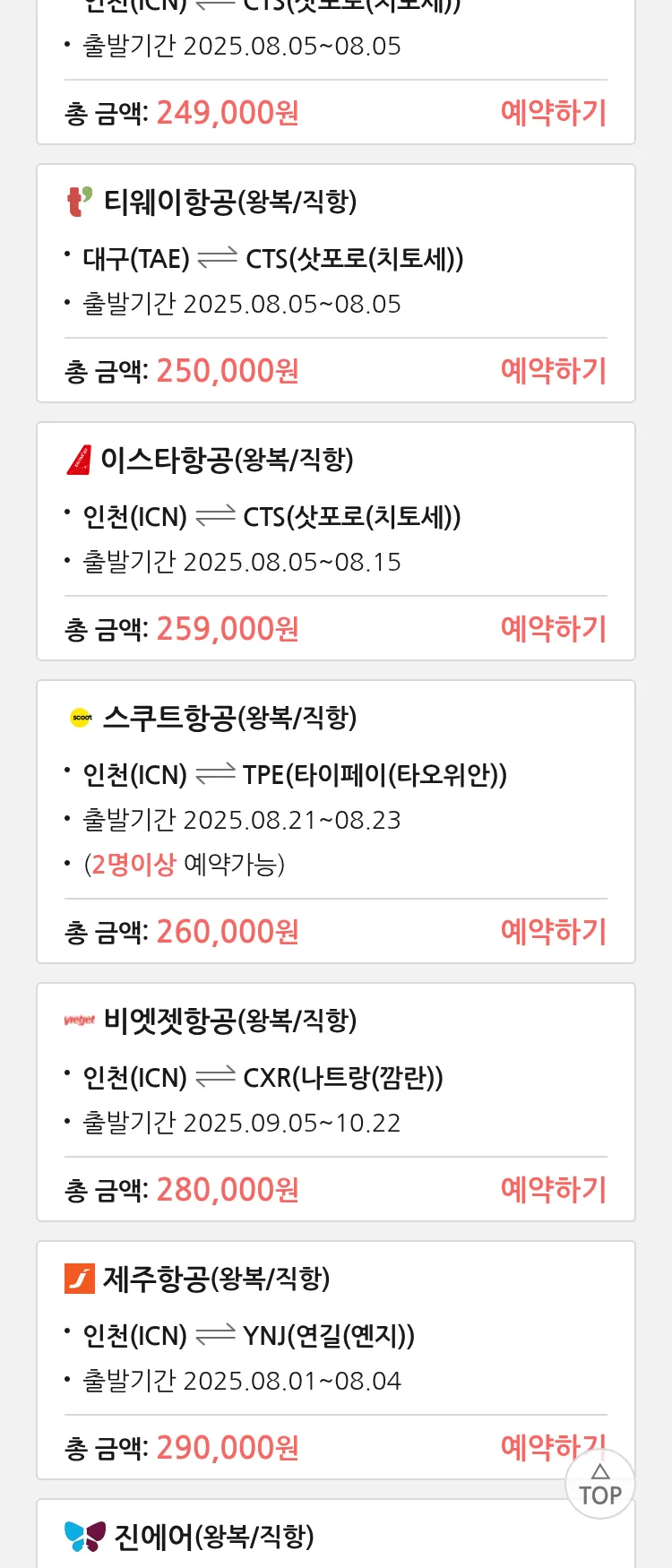
Task: Reserve the 이스타항공 259,000원 flight
Action: 553,629
